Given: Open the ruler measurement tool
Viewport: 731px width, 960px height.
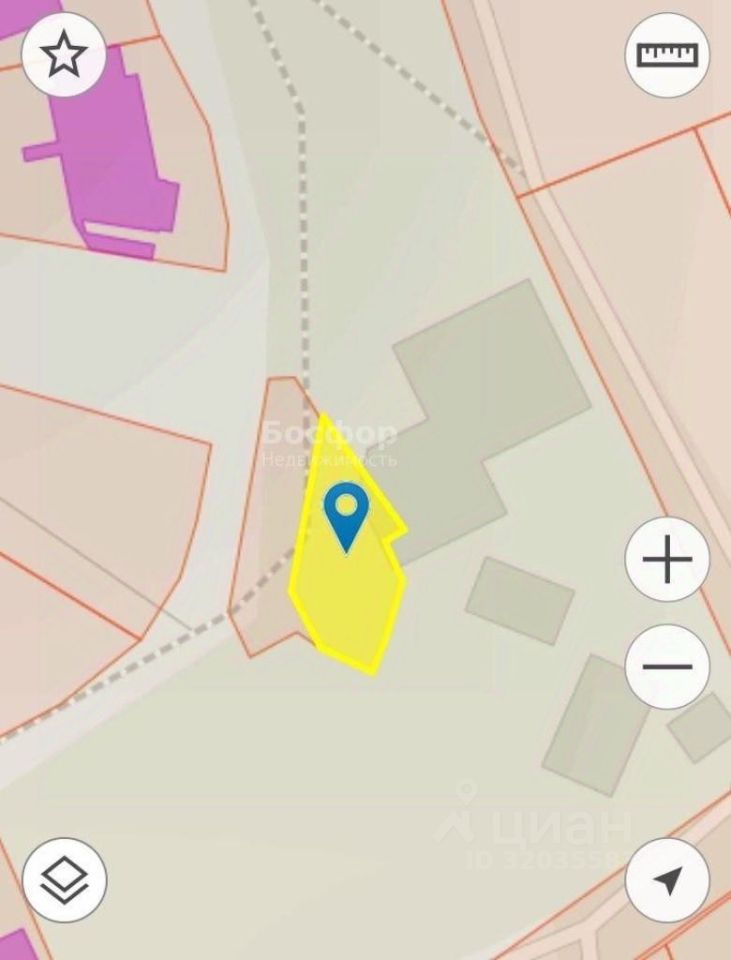Looking at the screenshot, I should point(667,55).
